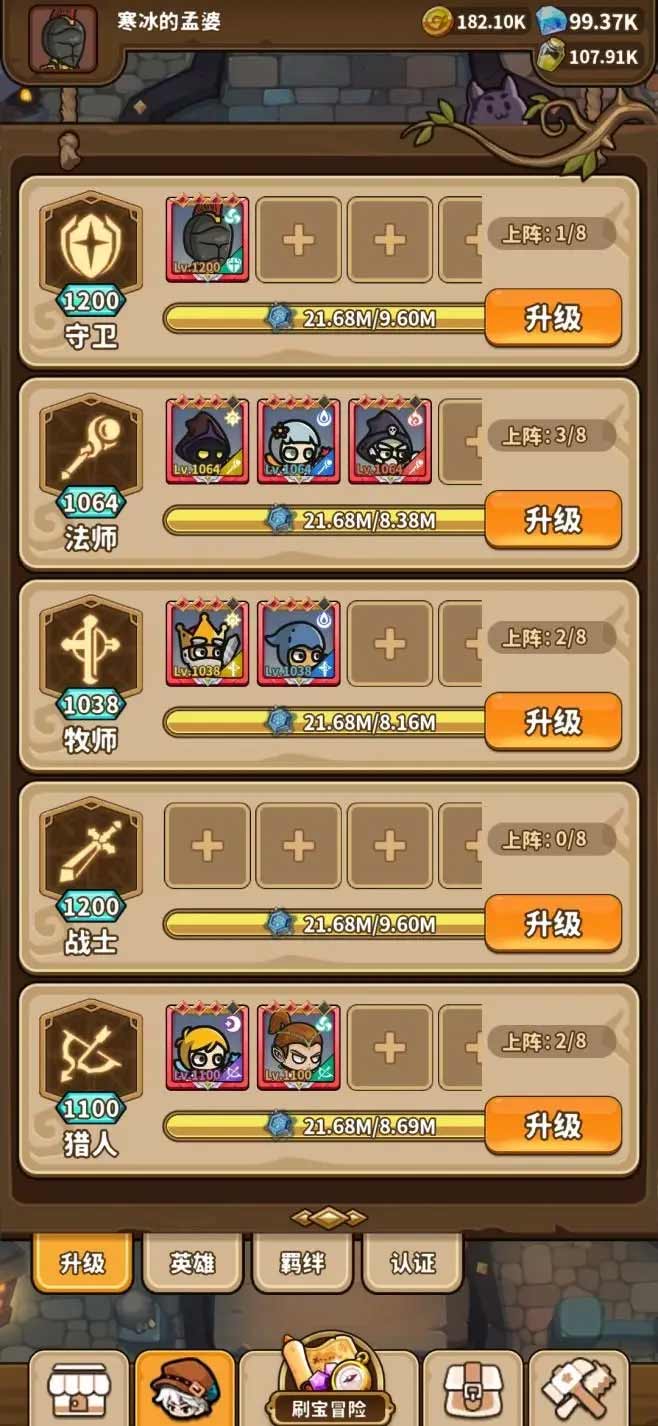This screenshot has height=1426, width=658.
Task: Select the 升级 tab
Action: 82,1263
